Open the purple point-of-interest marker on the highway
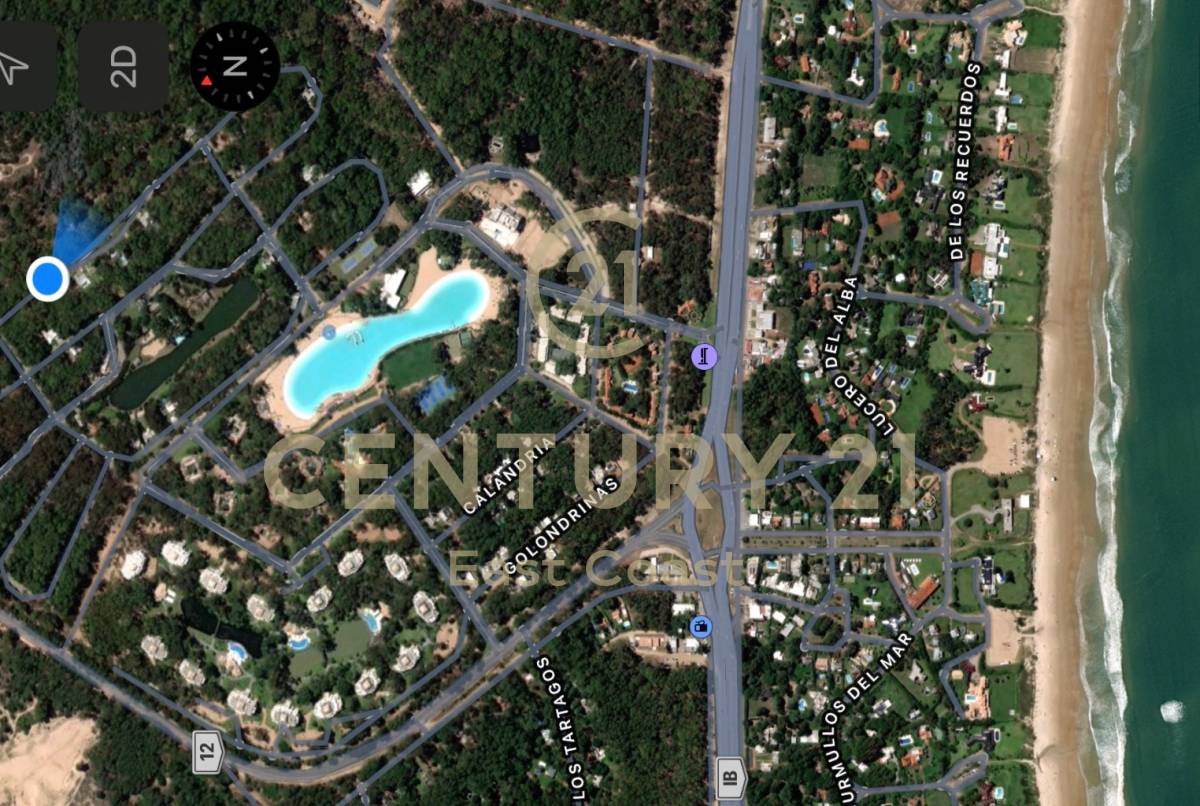 tap(704, 356)
